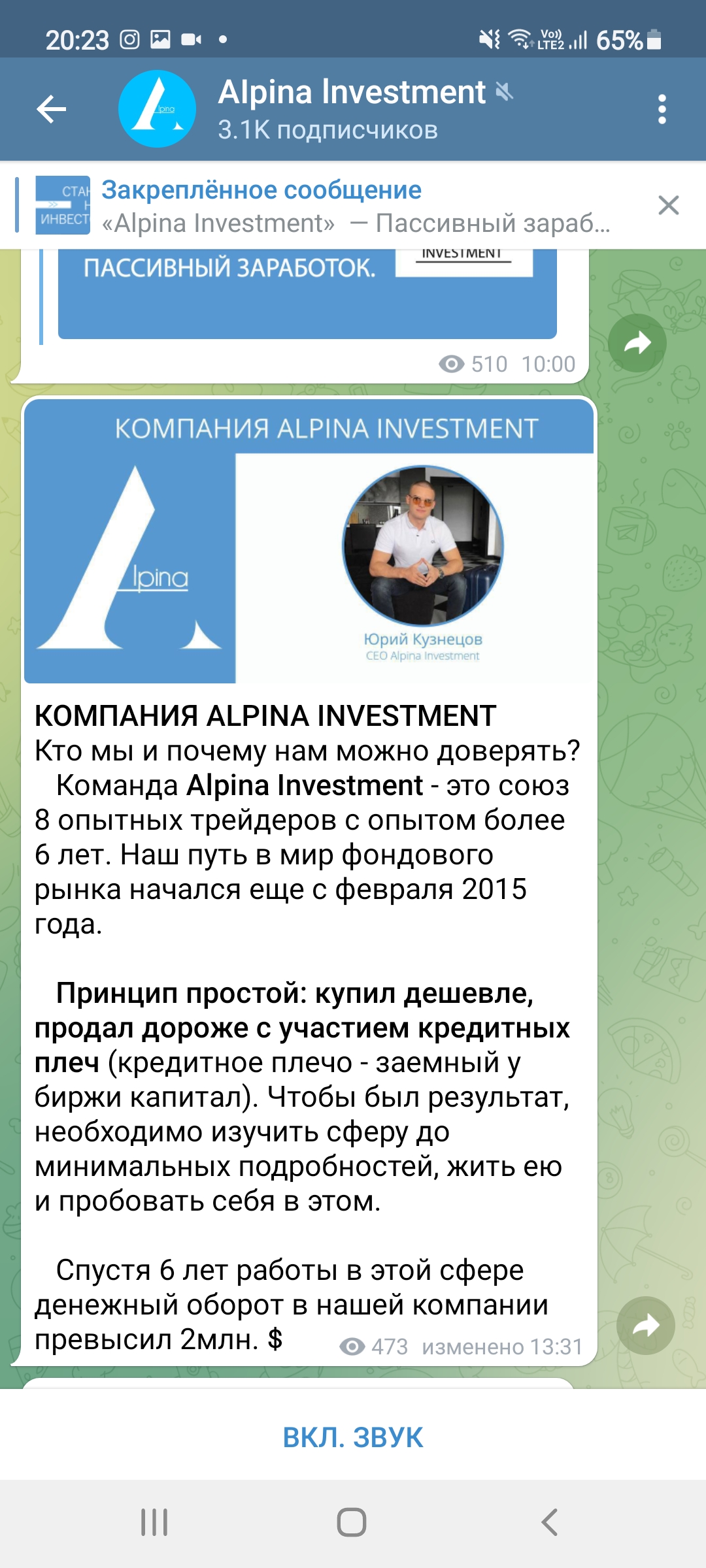
Task: Go back from the Alpina Investment channel
Action: tap(52, 109)
